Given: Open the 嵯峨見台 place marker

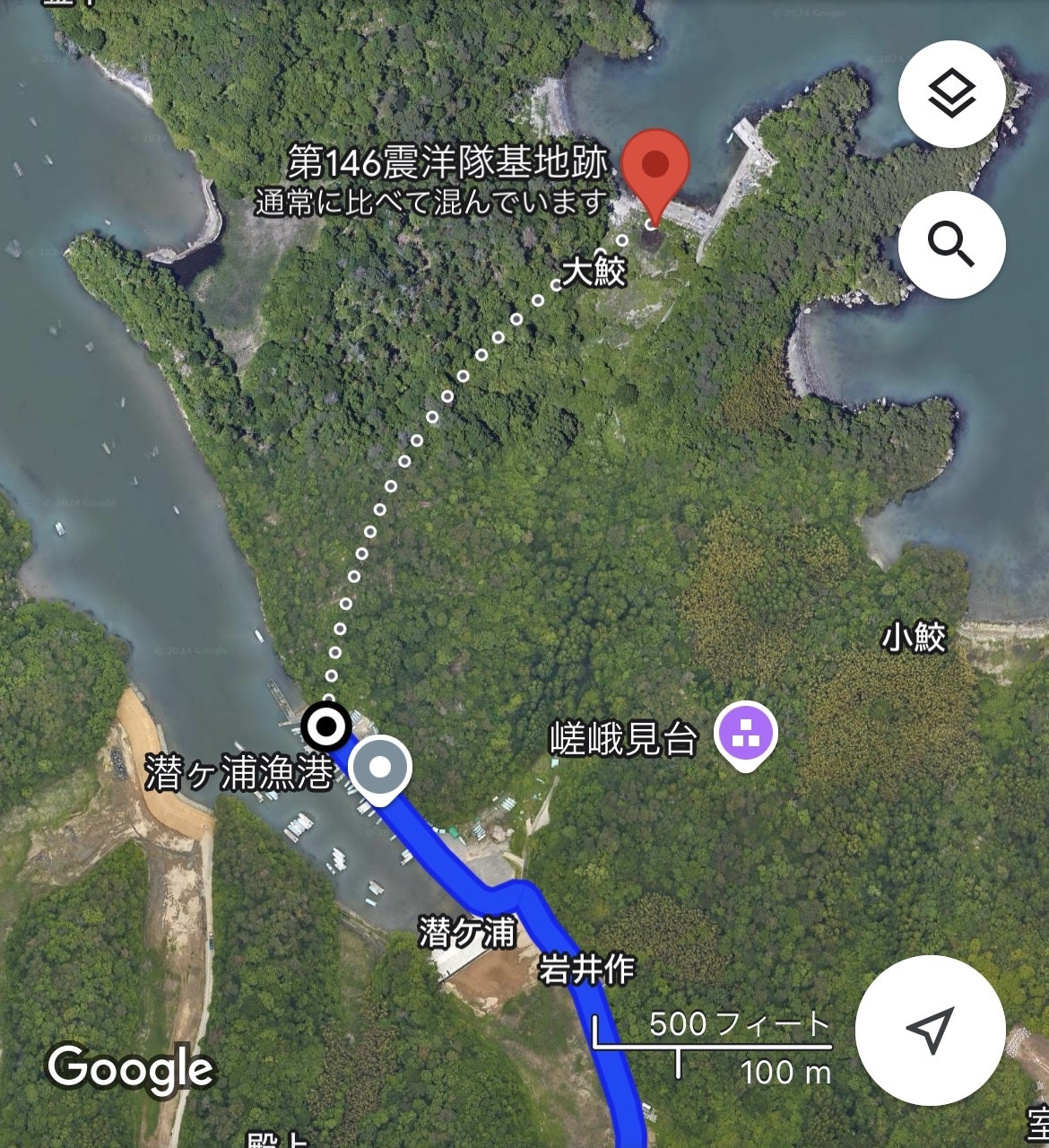Looking at the screenshot, I should (x=745, y=735).
